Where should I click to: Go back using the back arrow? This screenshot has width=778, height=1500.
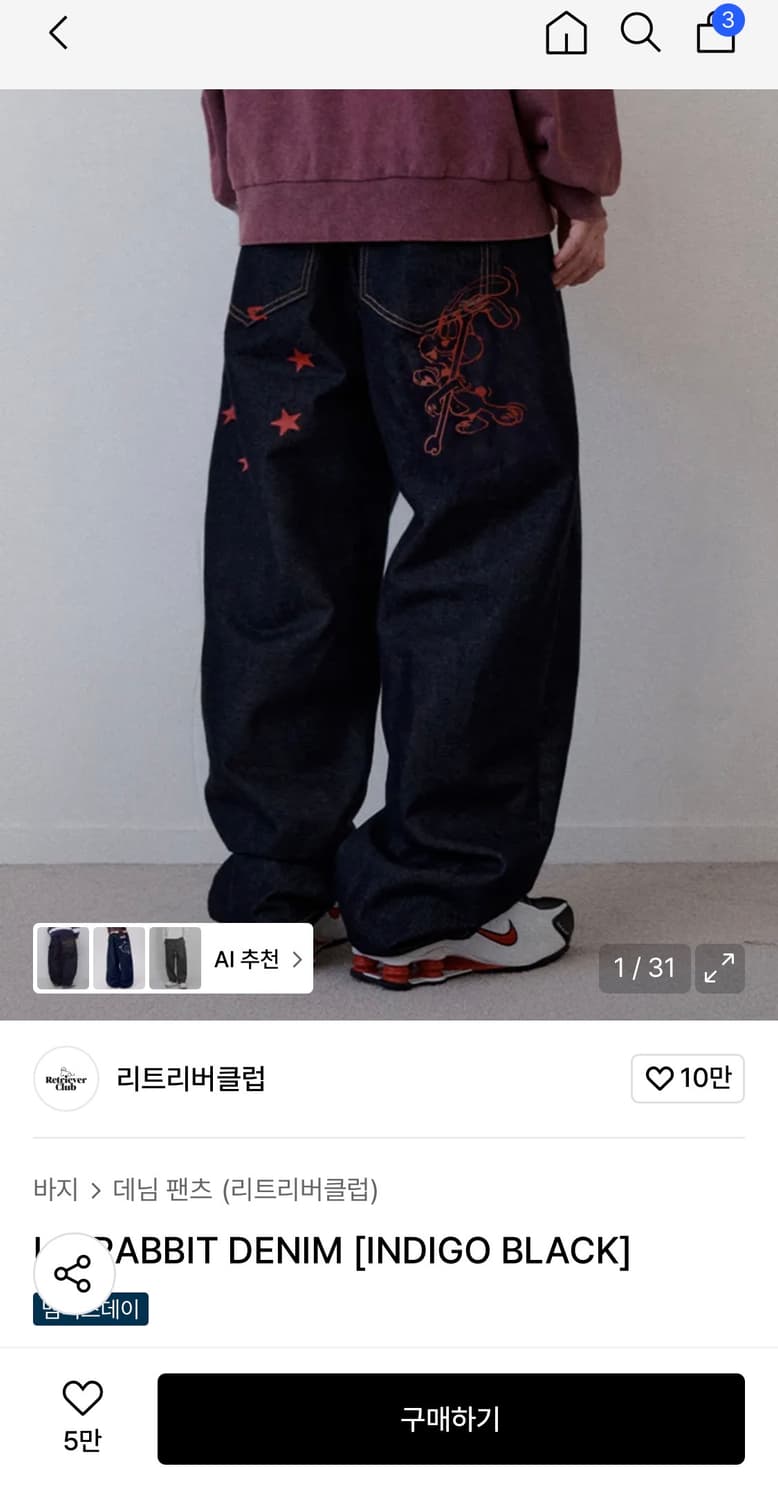point(57,32)
